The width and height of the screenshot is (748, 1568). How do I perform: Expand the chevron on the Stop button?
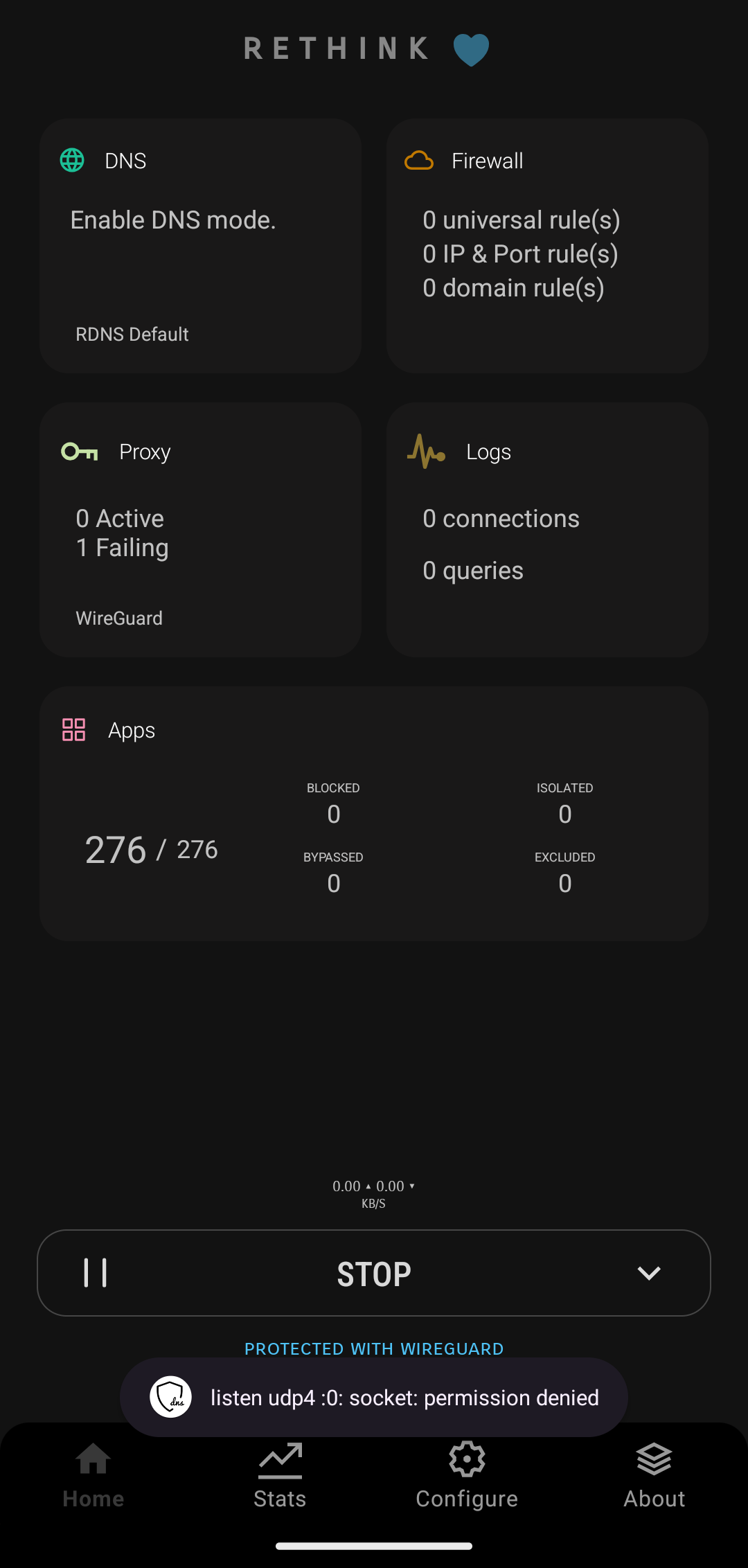(x=648, y=1273)
